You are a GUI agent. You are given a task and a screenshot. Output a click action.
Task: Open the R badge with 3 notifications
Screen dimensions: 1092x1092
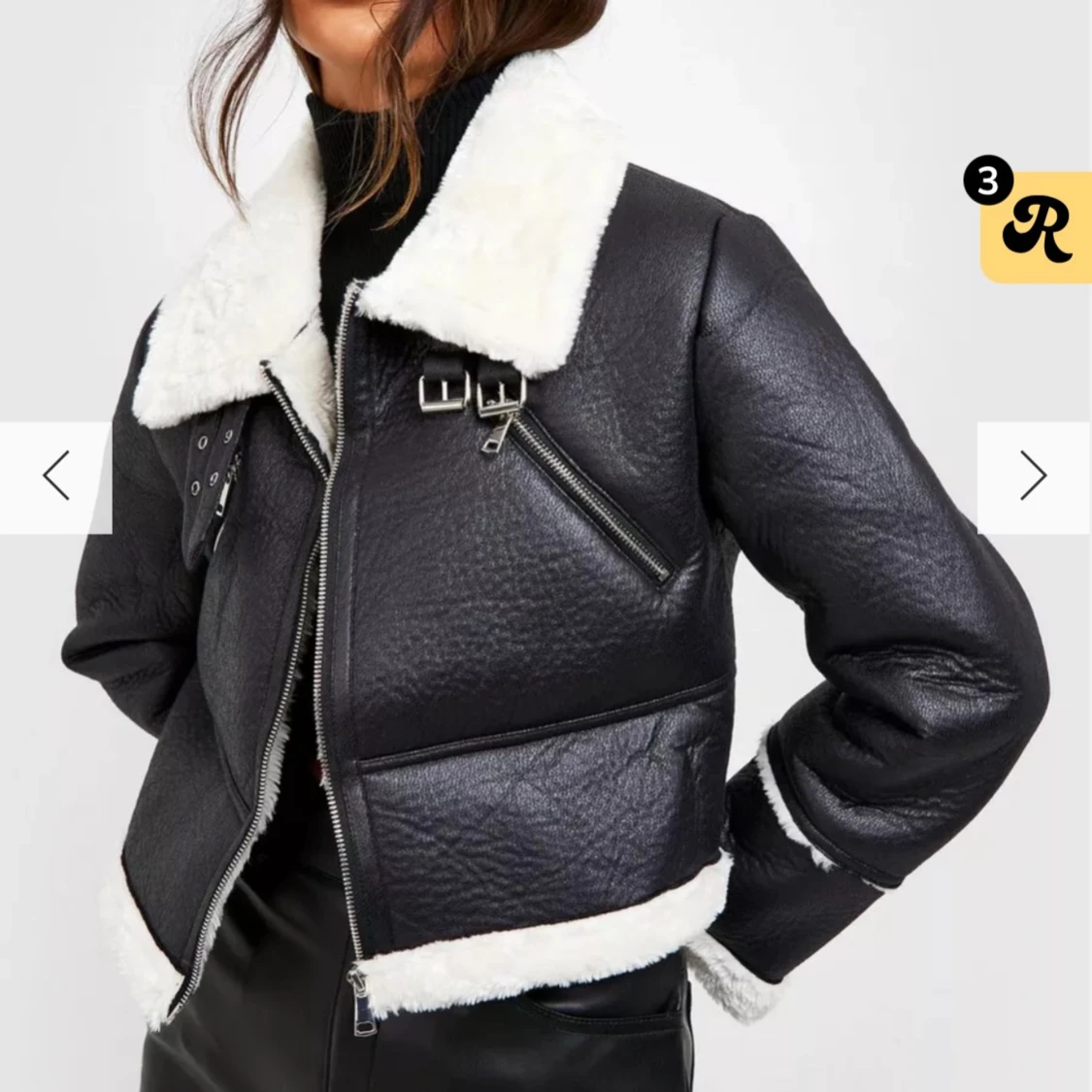1037,225
